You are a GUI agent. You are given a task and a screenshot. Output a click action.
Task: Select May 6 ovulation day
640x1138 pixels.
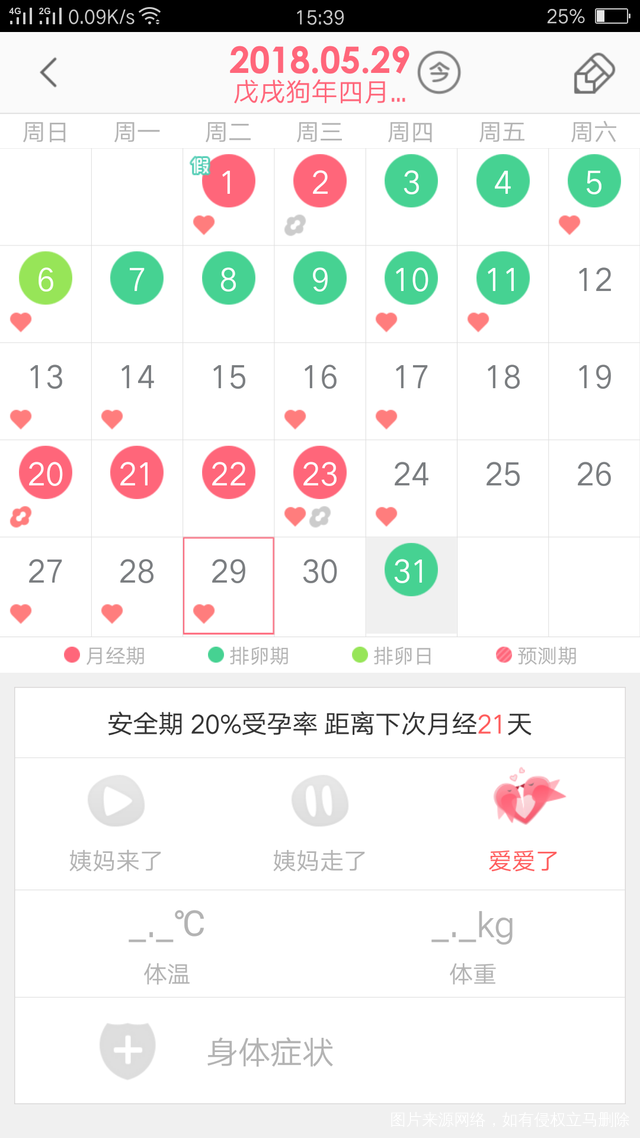click(x=46, y=280)
